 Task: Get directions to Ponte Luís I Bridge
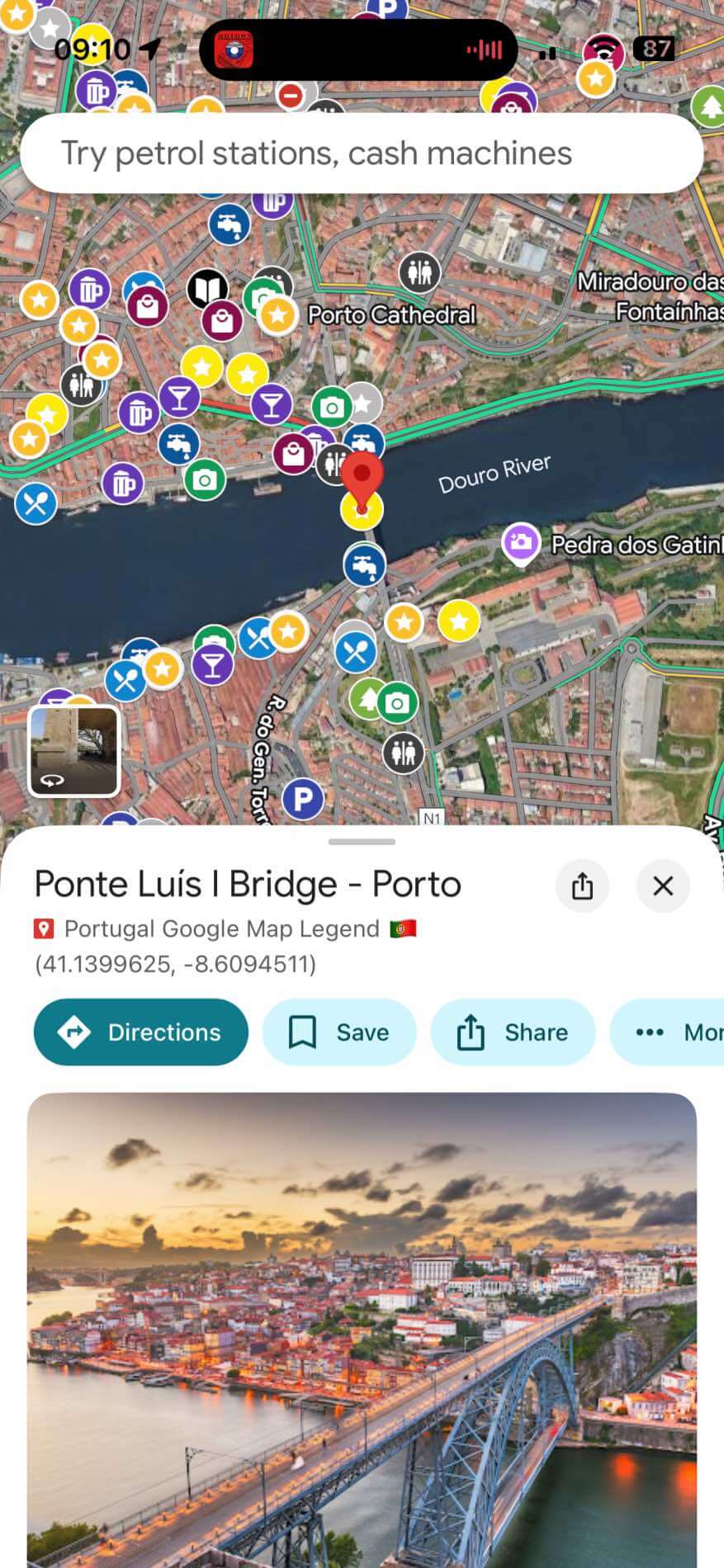(x=140, y=1032)
